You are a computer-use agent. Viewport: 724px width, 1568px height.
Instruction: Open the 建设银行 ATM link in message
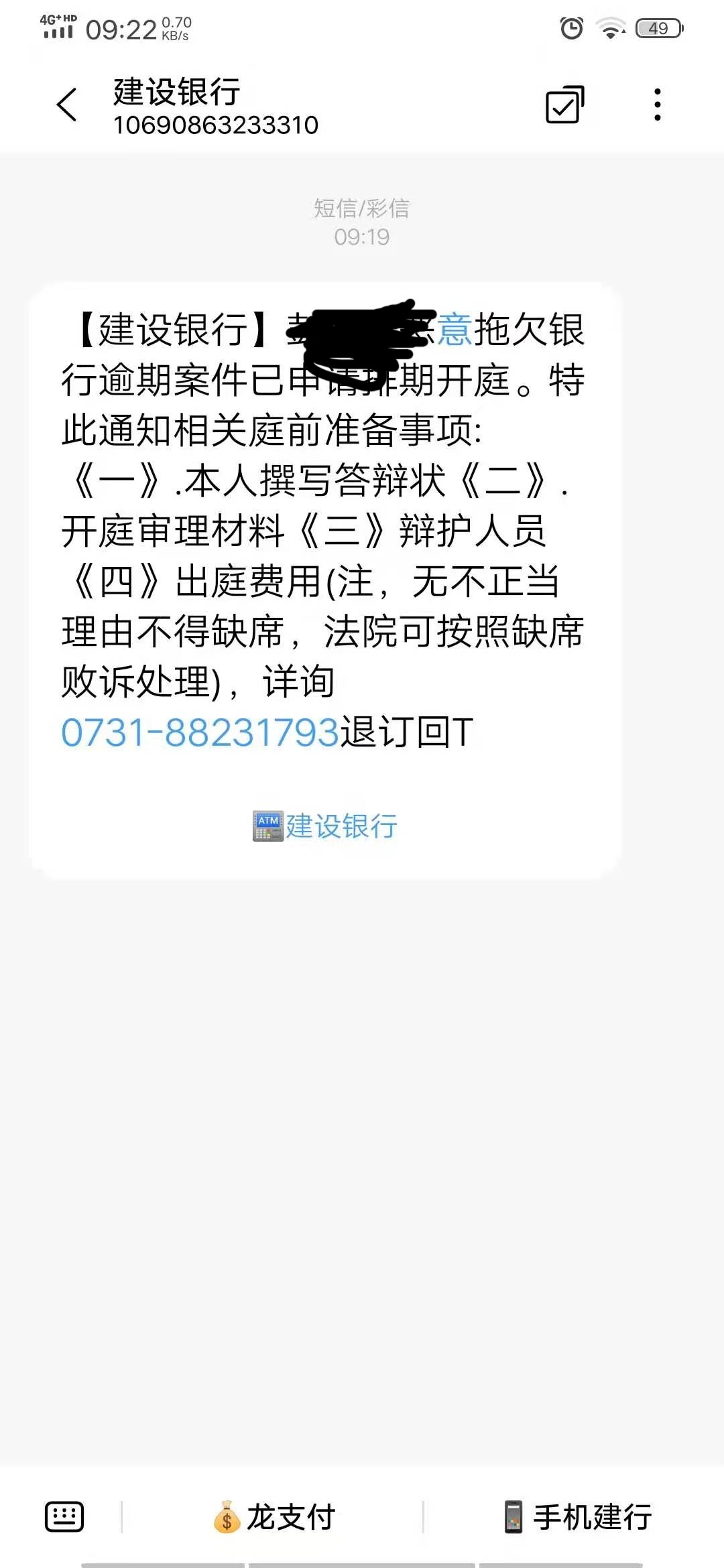pos(325,826)
